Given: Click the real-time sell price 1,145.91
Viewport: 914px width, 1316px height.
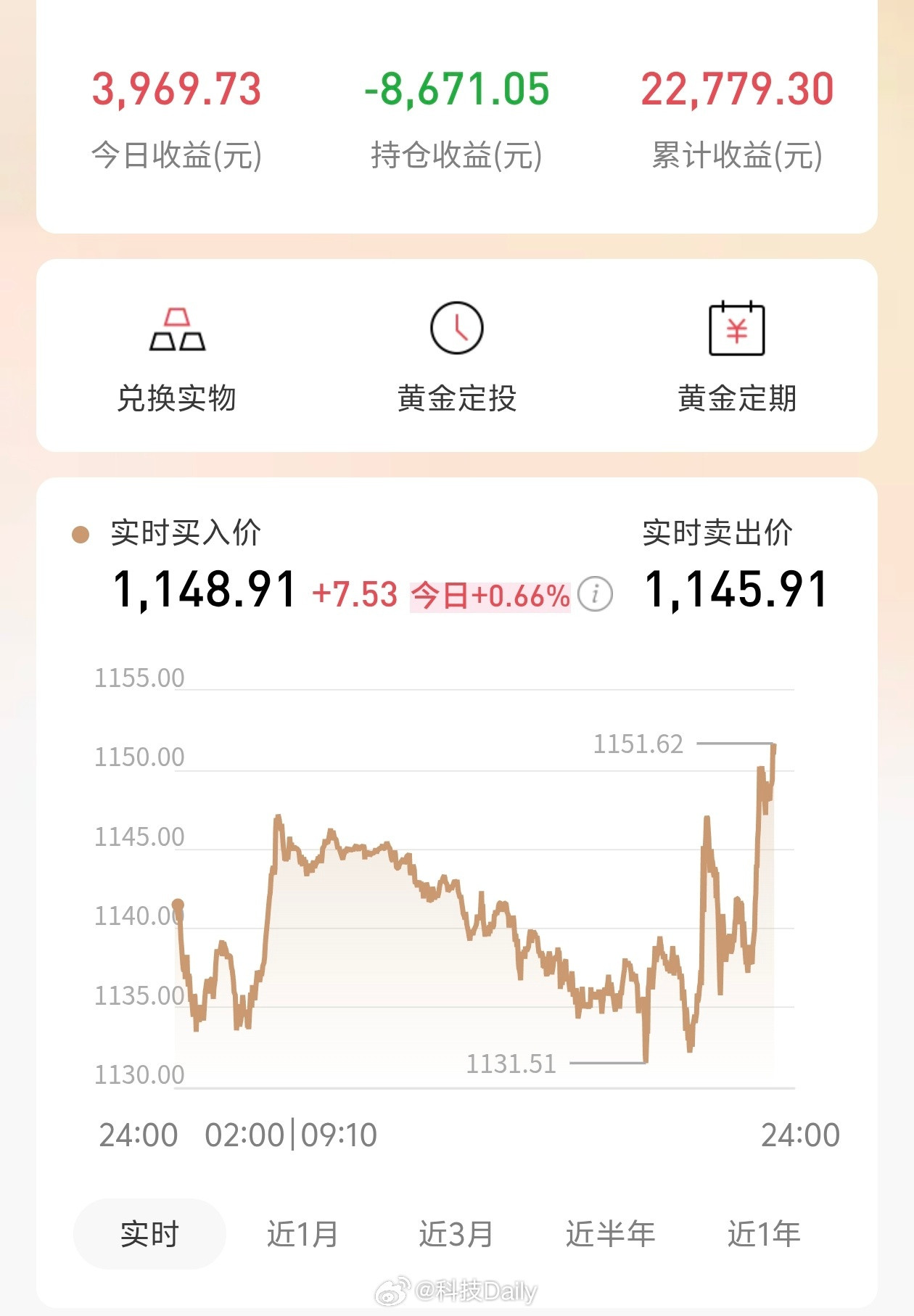Looking at the screenshot, I should coord(737,593).
